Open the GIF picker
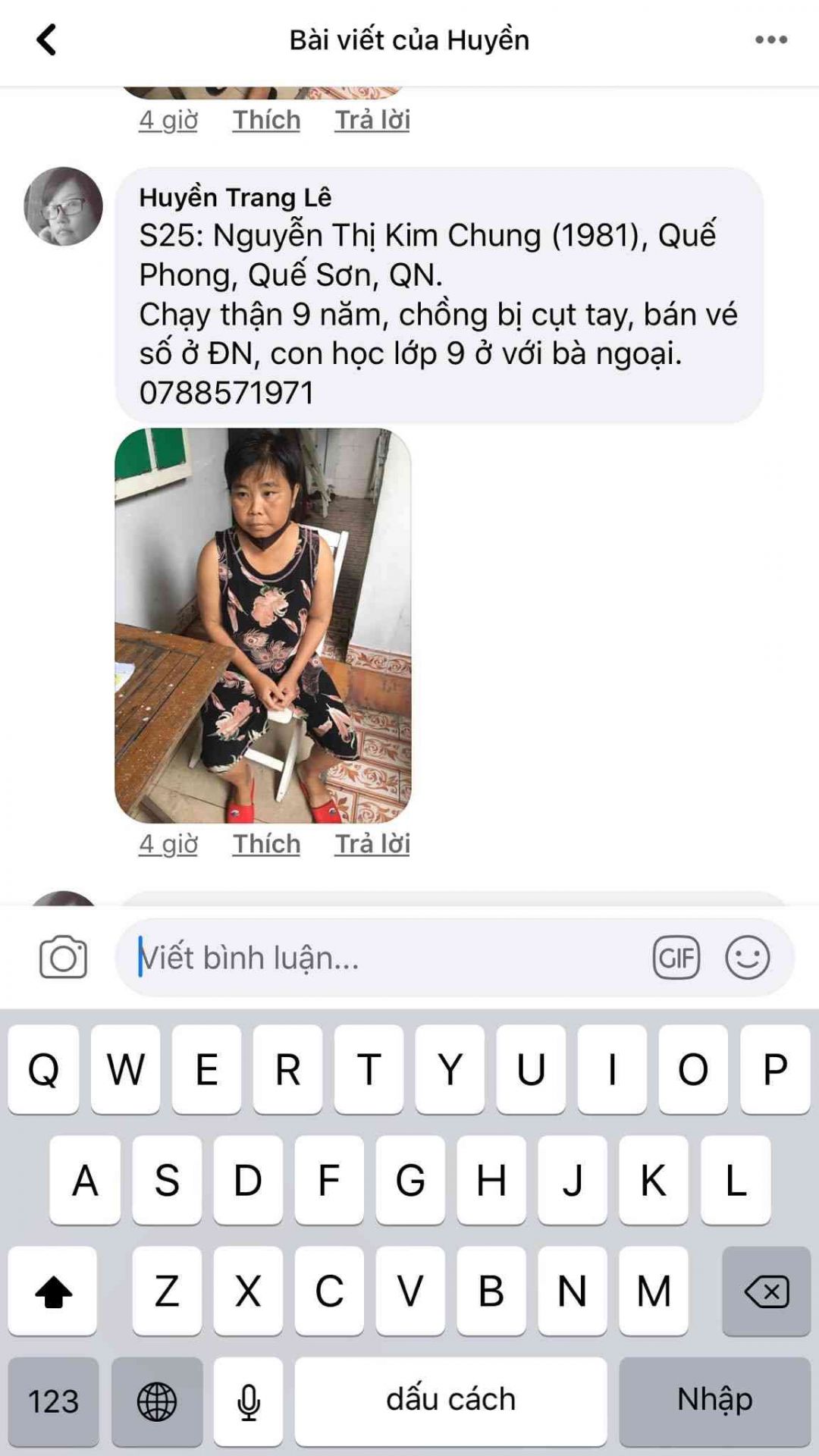The image size is (819, 1456). [x=676, y=957]
